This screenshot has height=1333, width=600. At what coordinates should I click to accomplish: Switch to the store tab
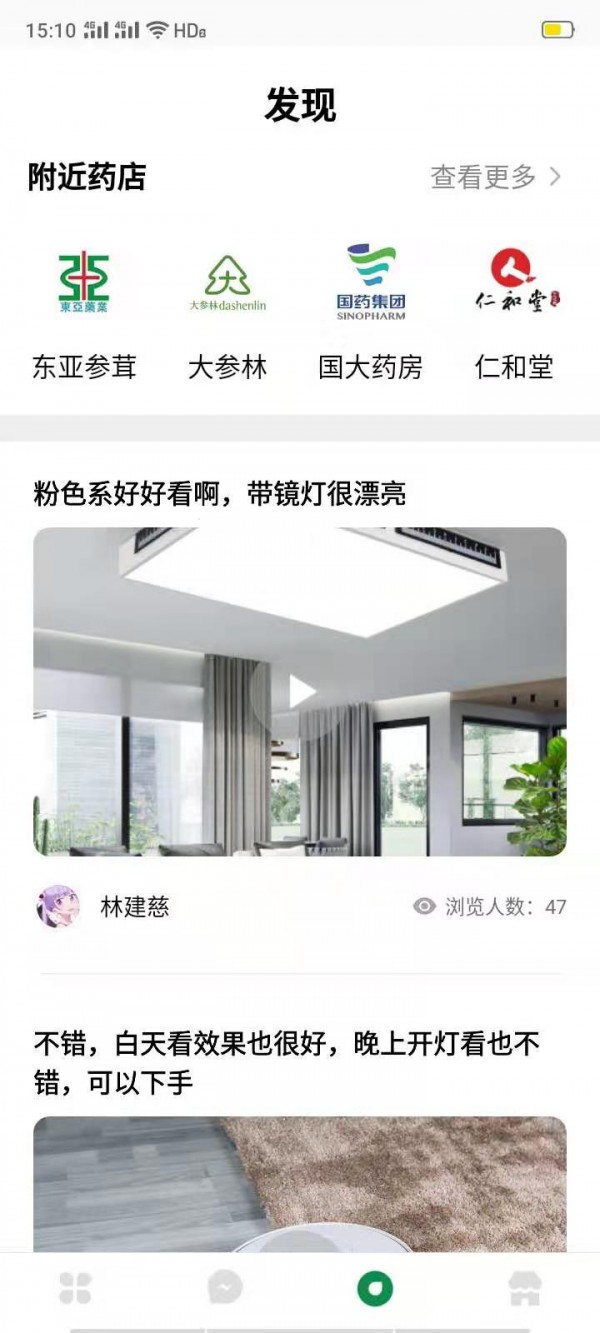[524, 1287]
